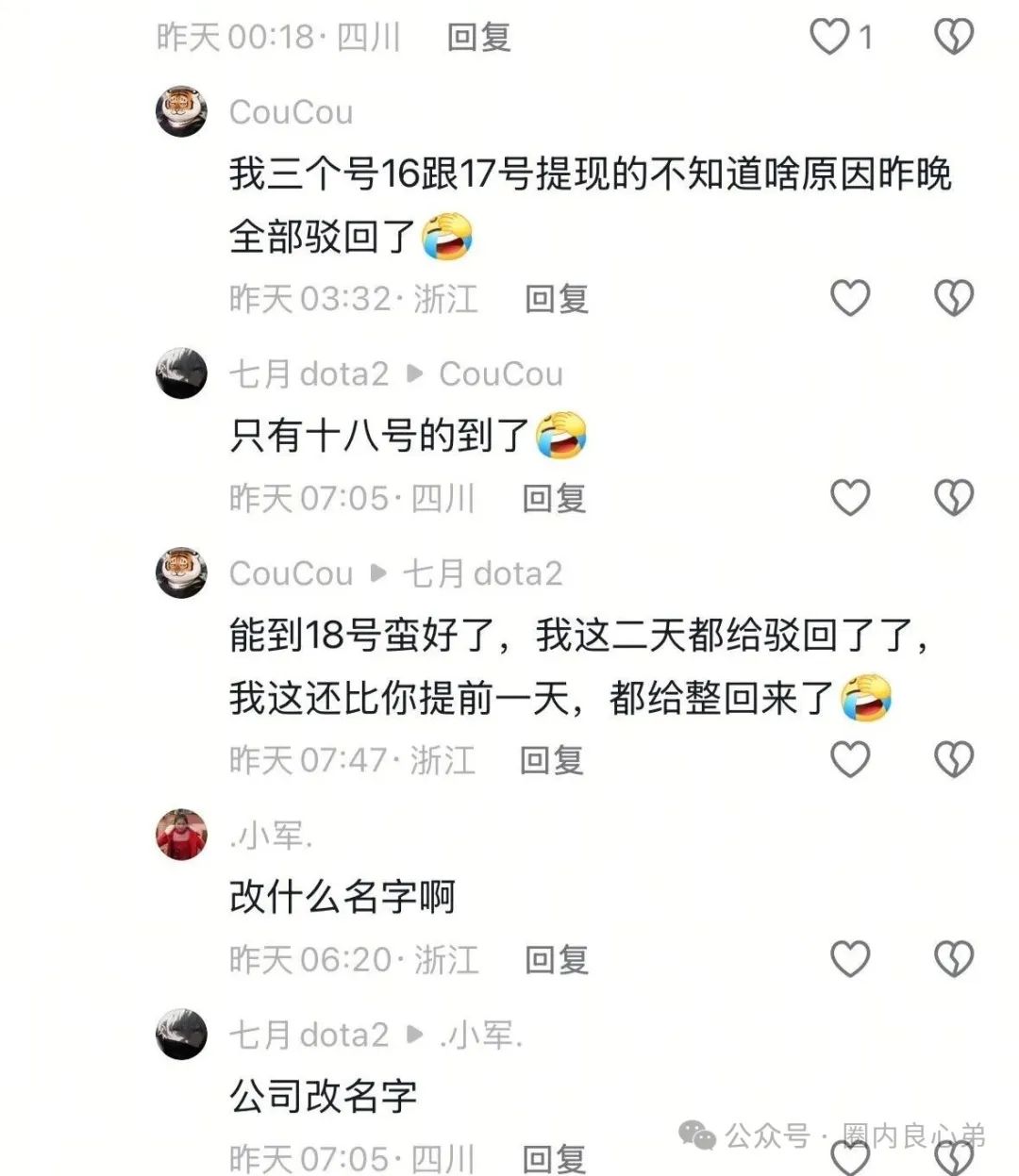Dislike CouCou's reply posted at 07:47
The width and height of the screenshot is (1019, 1176).
(x=953, y=759)
